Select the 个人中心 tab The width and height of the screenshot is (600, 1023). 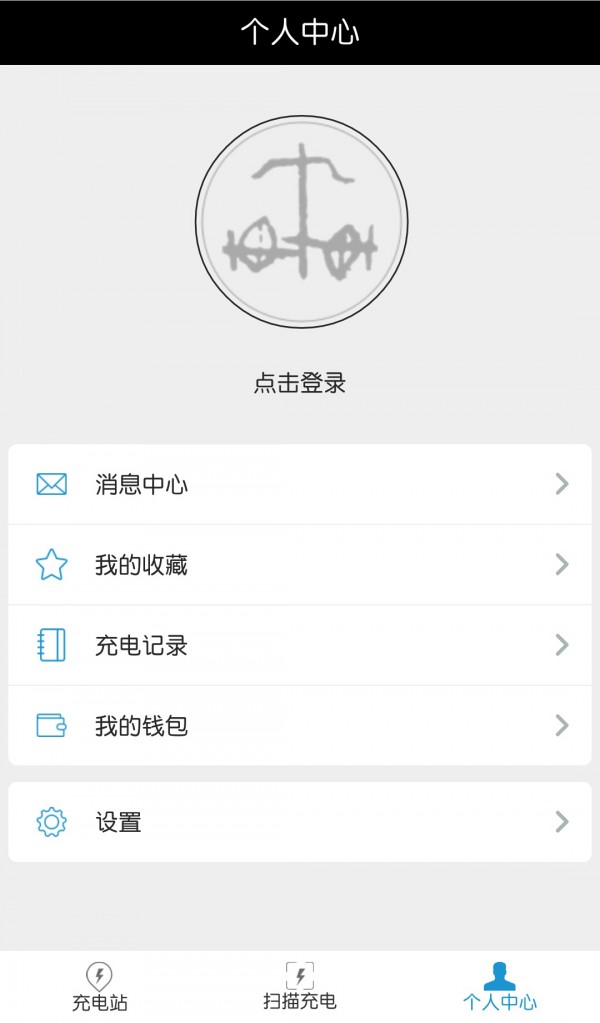click(499, 987)
